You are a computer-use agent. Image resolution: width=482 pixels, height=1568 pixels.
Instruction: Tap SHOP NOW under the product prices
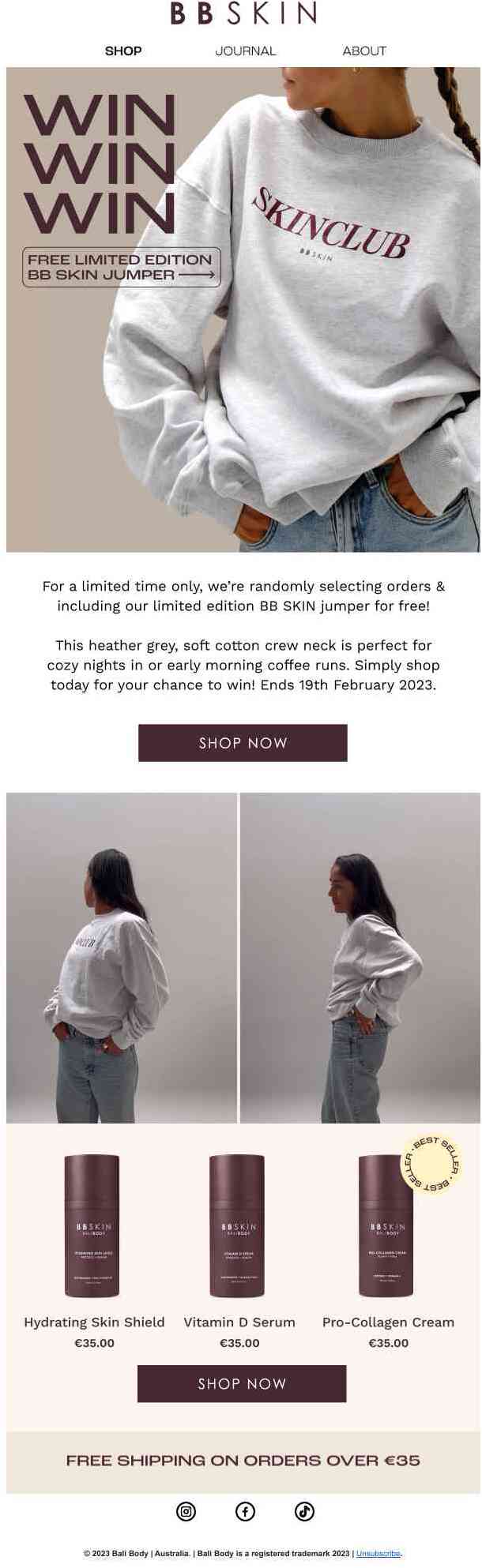click(242, 1383)
